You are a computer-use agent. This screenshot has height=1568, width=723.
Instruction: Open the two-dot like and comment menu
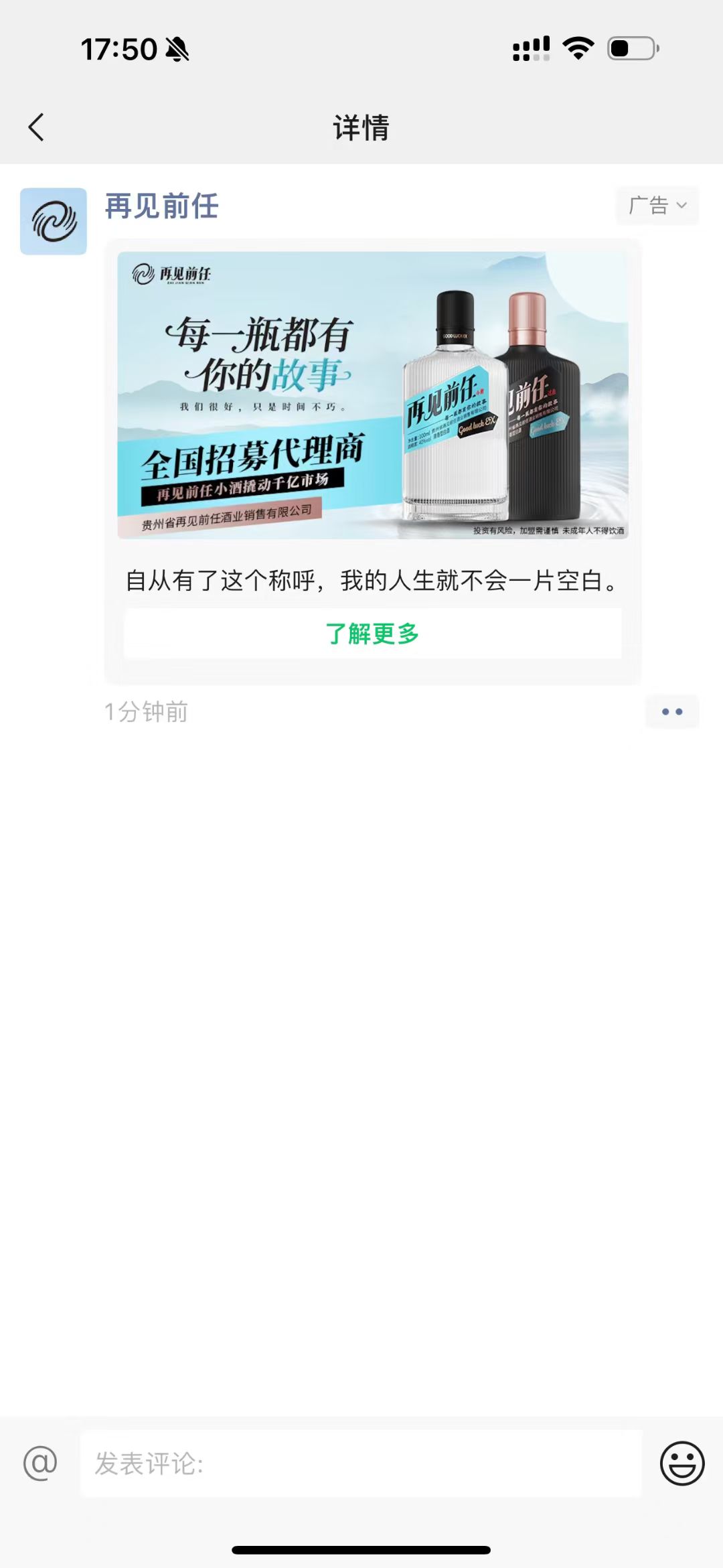672,711
